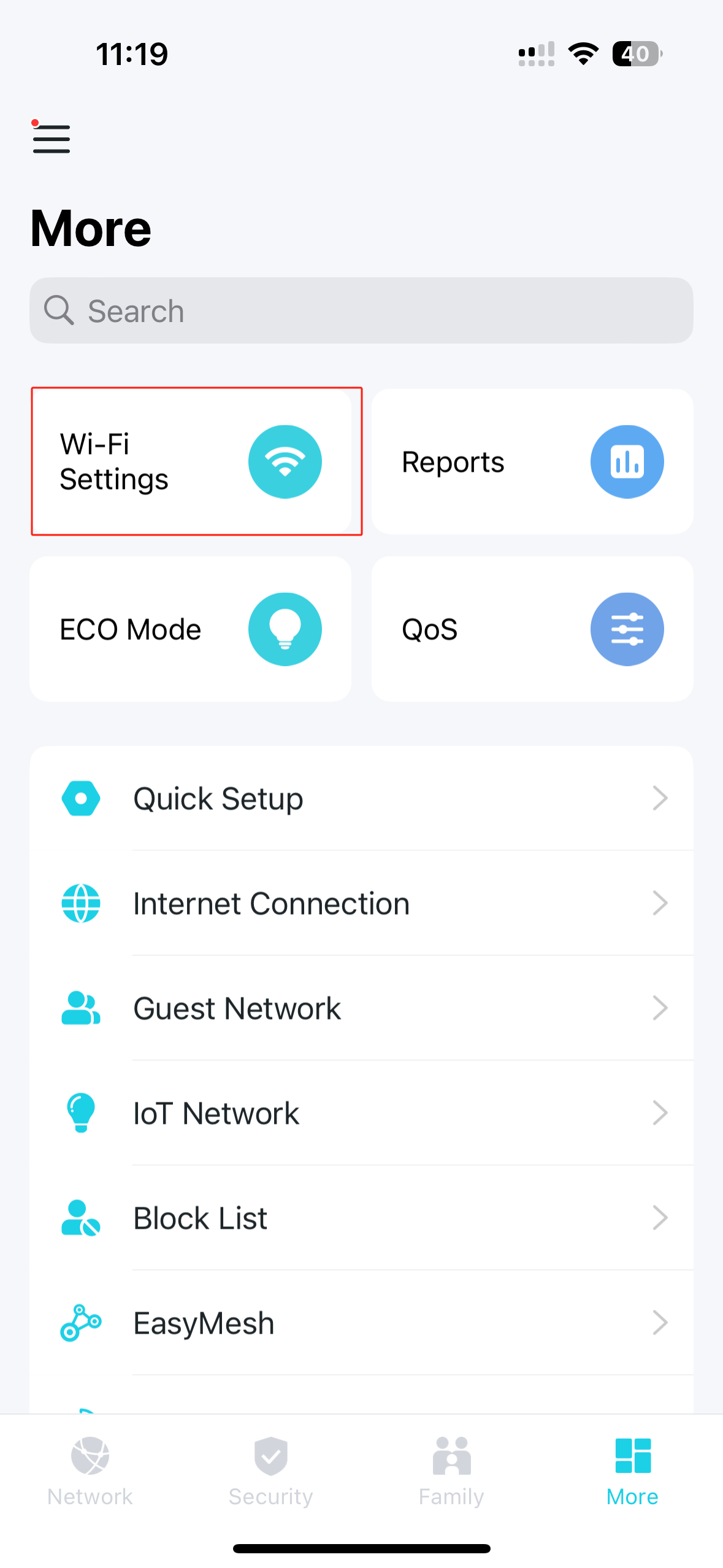Viewport: 723px width, 1568px height.
Task: Tap the Guest Network people icon
Action: tap(81, 1008)
